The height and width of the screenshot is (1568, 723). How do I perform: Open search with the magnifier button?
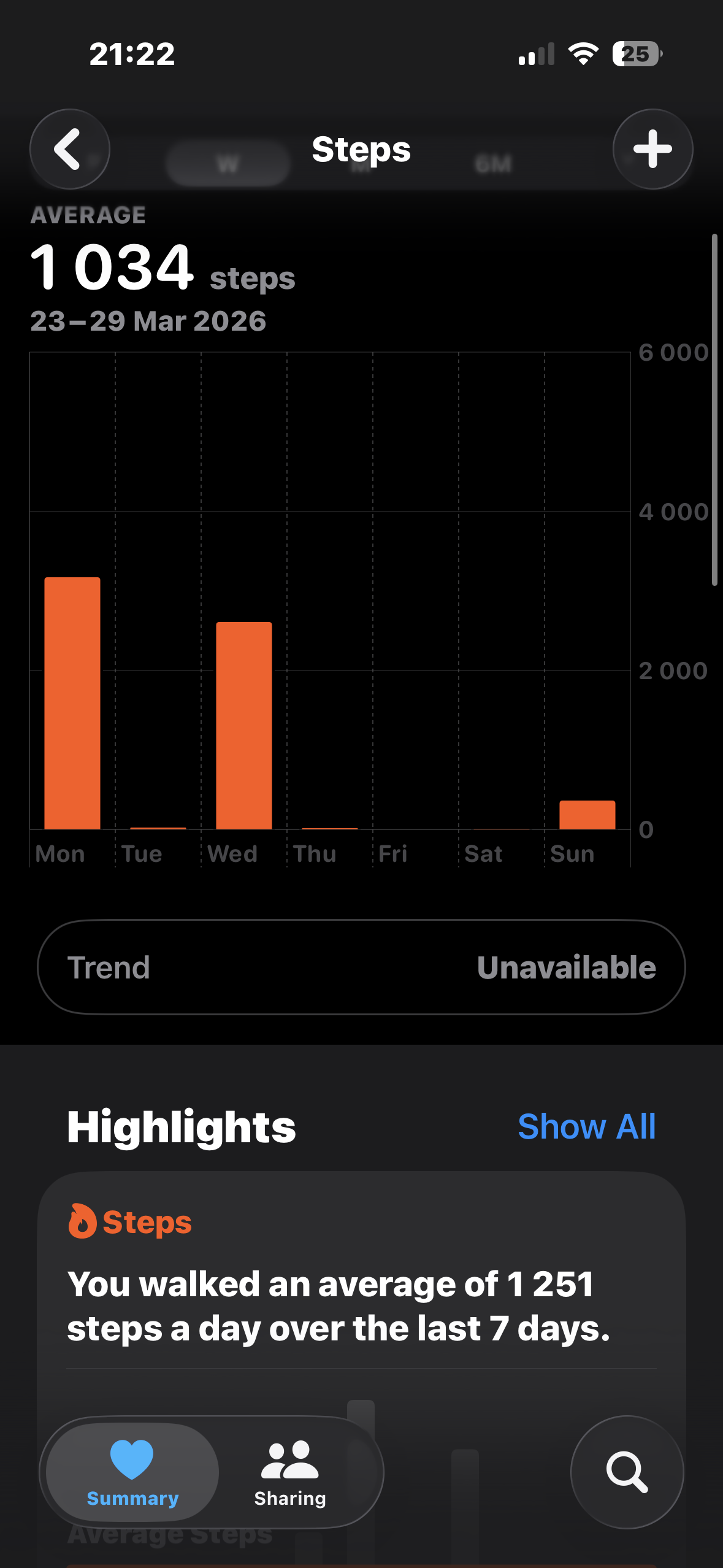pos(627,1472)
